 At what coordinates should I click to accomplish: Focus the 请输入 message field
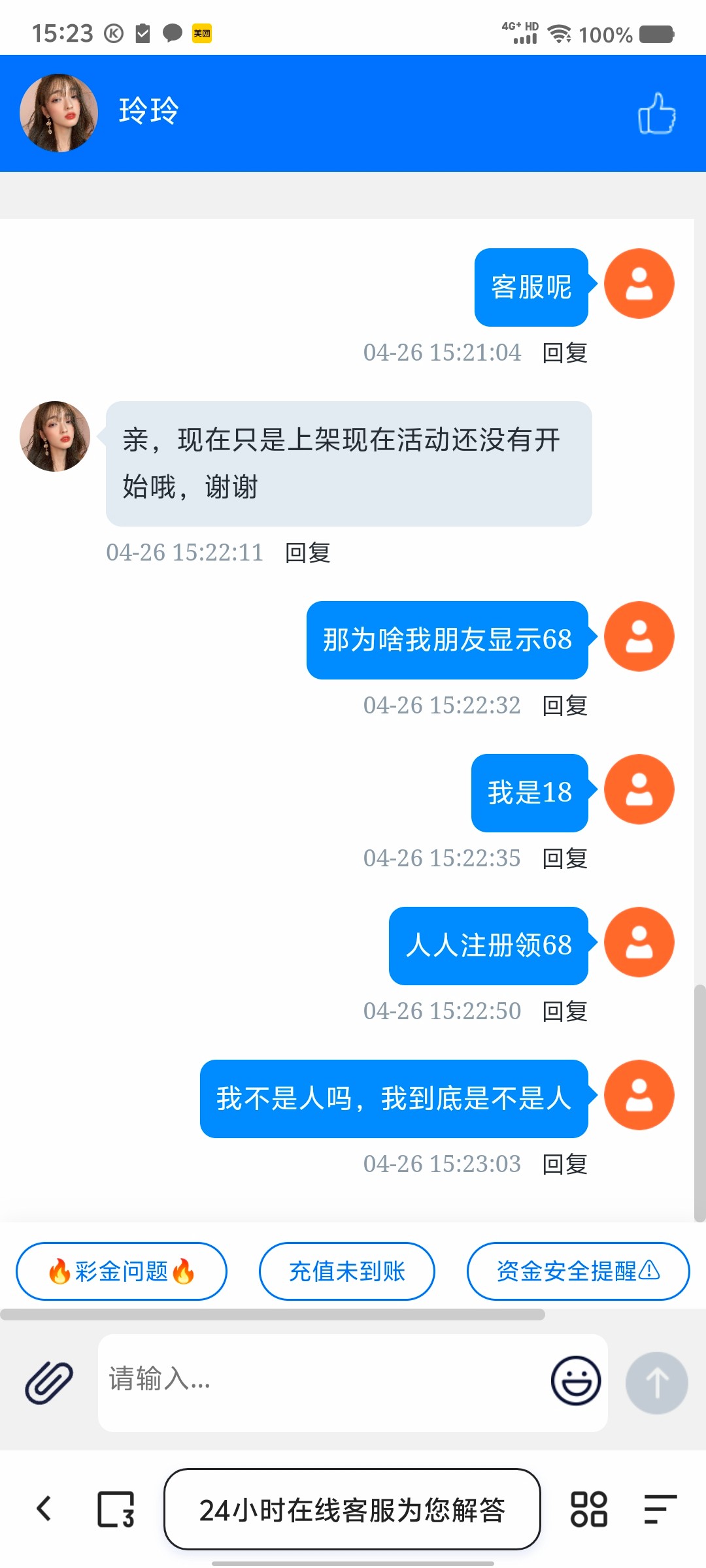click(320, 1382)
